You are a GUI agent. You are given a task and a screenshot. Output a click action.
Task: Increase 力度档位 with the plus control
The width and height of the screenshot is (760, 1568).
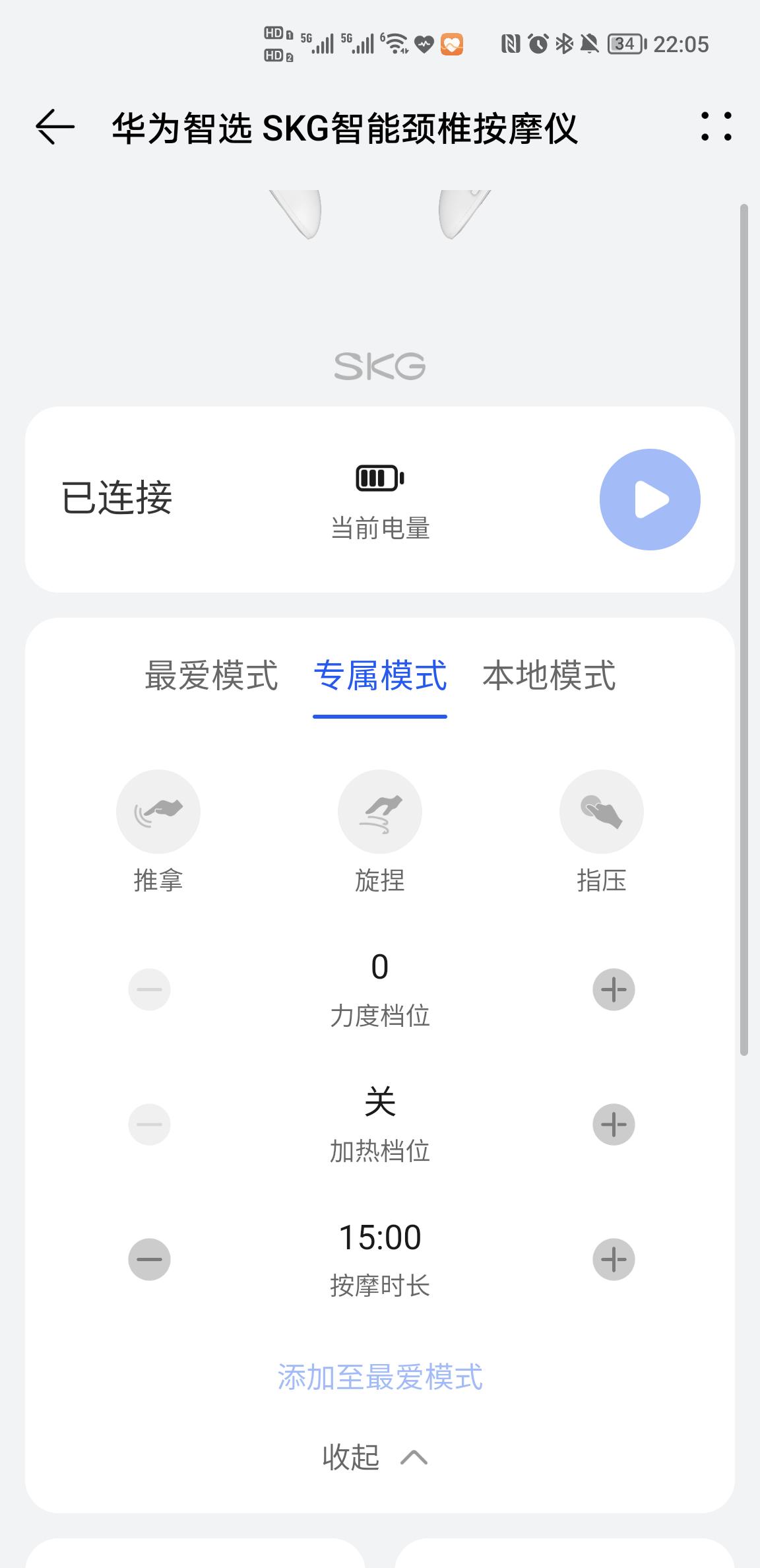pos(613,989)
